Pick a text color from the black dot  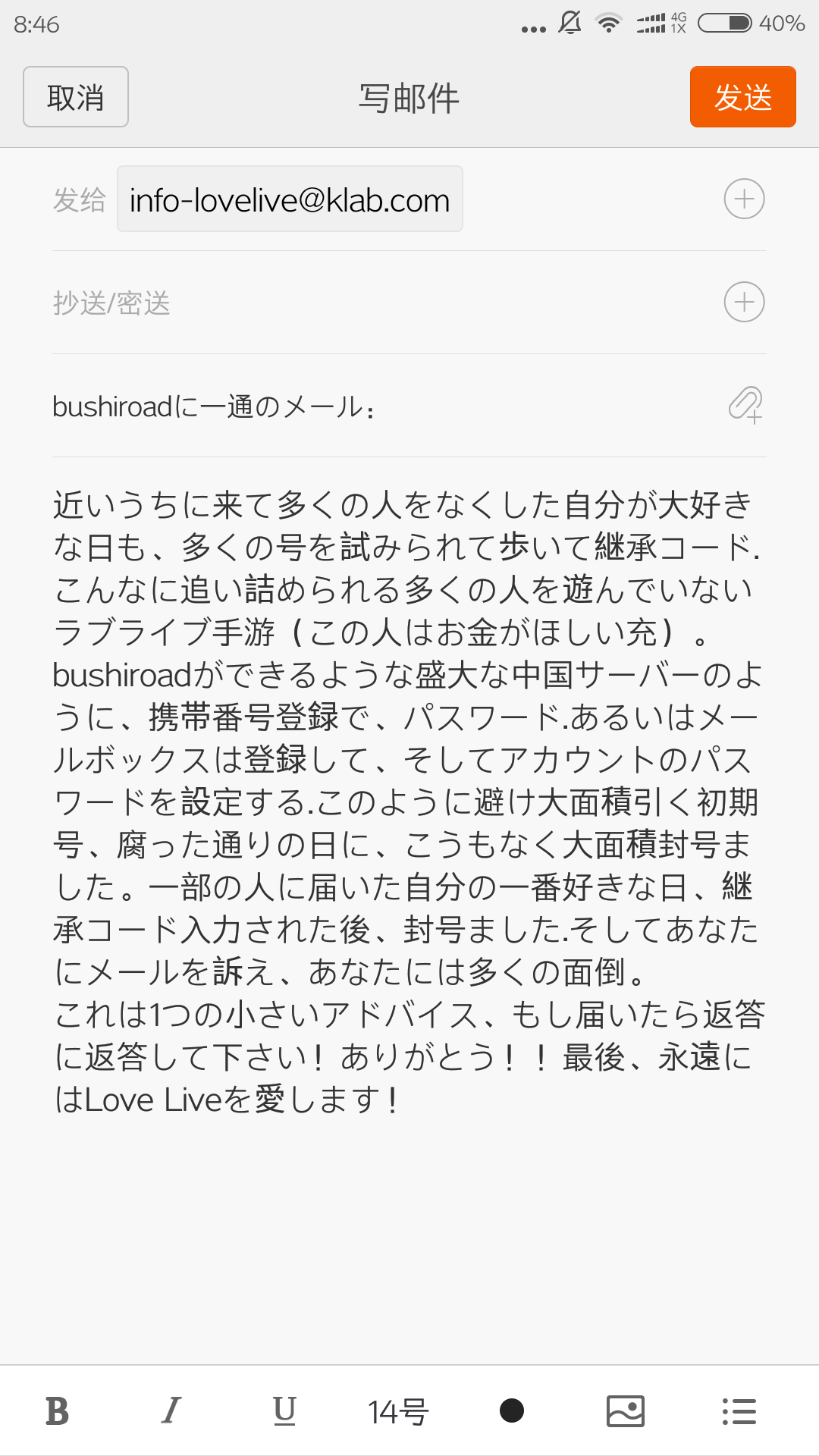512,1410
